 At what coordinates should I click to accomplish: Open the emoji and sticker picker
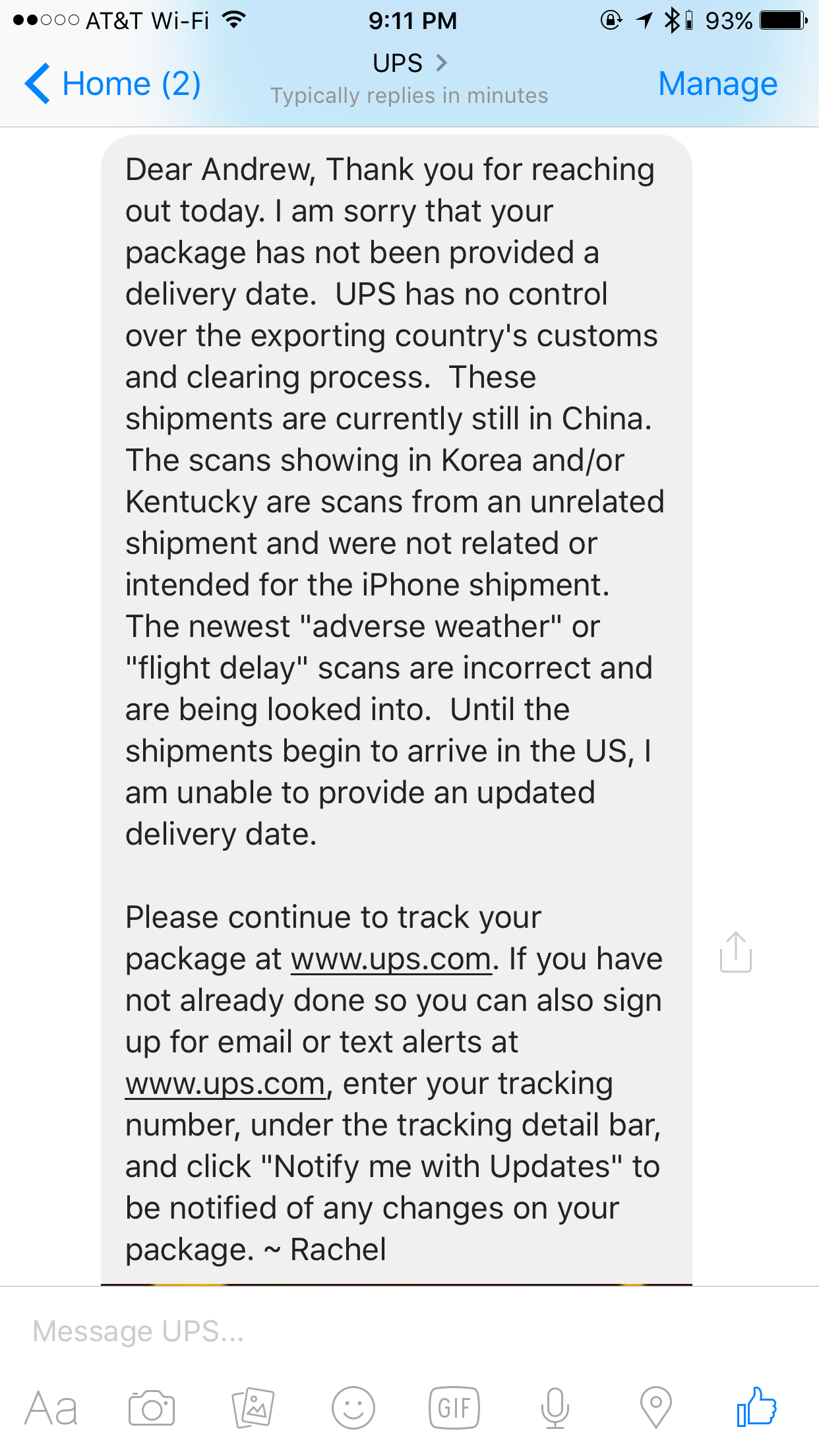(x=353, y=1408)
